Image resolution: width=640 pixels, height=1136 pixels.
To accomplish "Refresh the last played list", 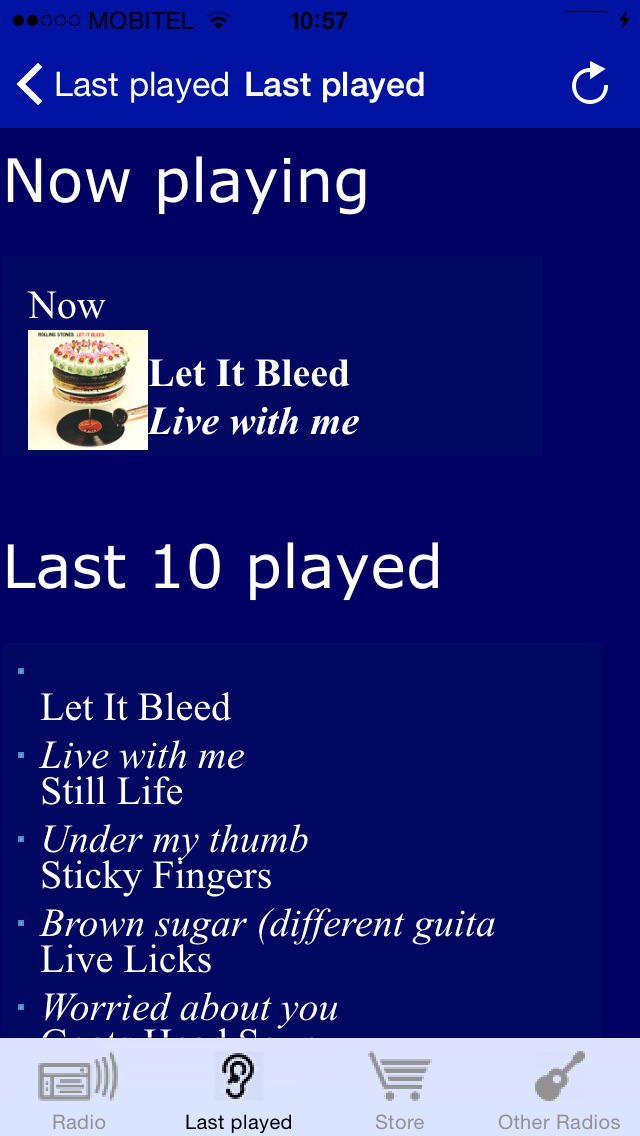I will pos(589,84).
